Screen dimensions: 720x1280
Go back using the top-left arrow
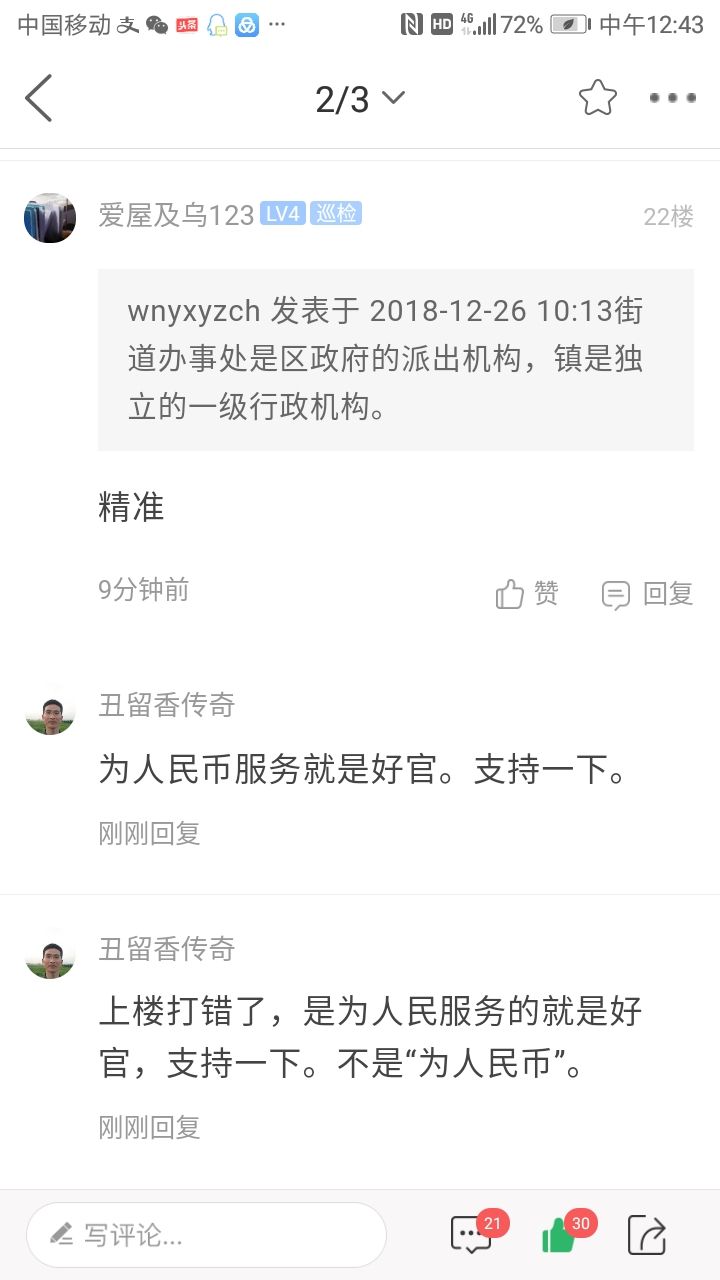39,98
